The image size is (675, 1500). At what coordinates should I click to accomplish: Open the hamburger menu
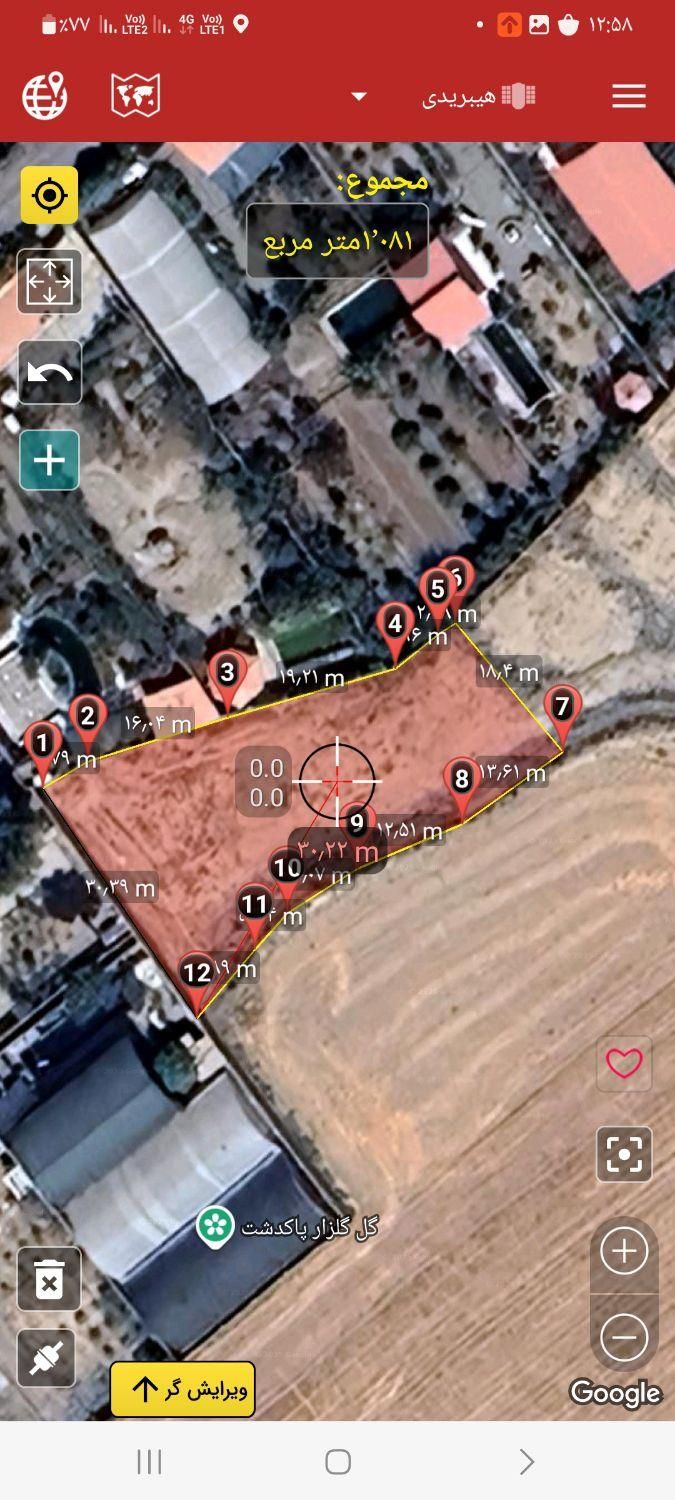628,96
